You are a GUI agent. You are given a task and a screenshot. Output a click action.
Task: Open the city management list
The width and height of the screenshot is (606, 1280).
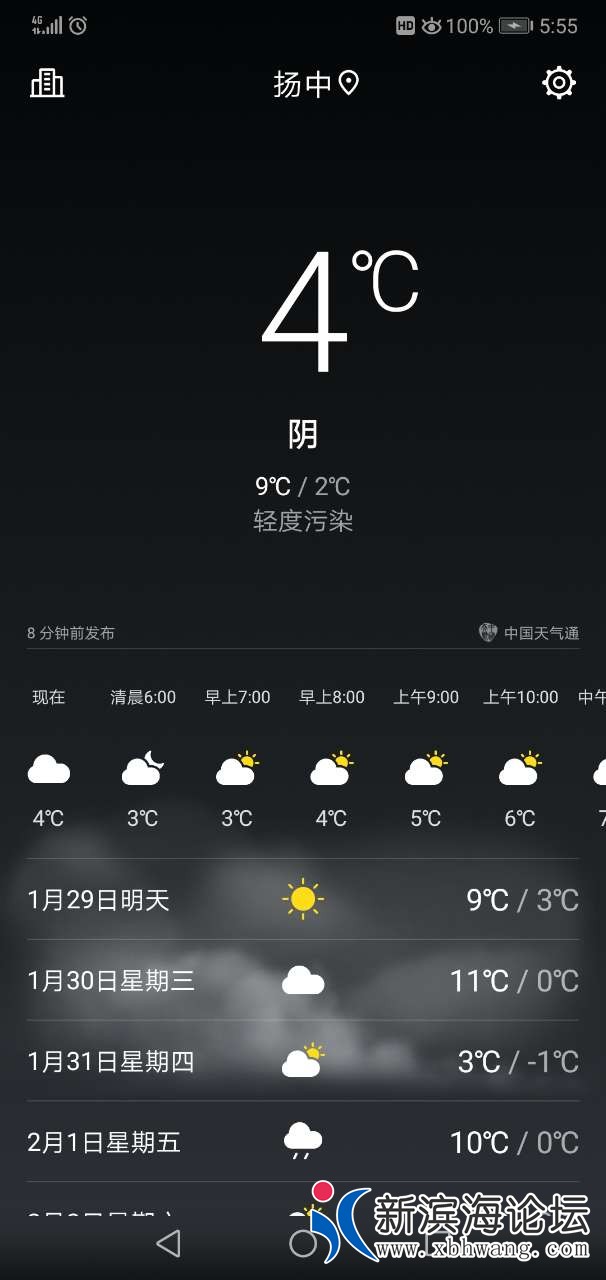[47, 83]
